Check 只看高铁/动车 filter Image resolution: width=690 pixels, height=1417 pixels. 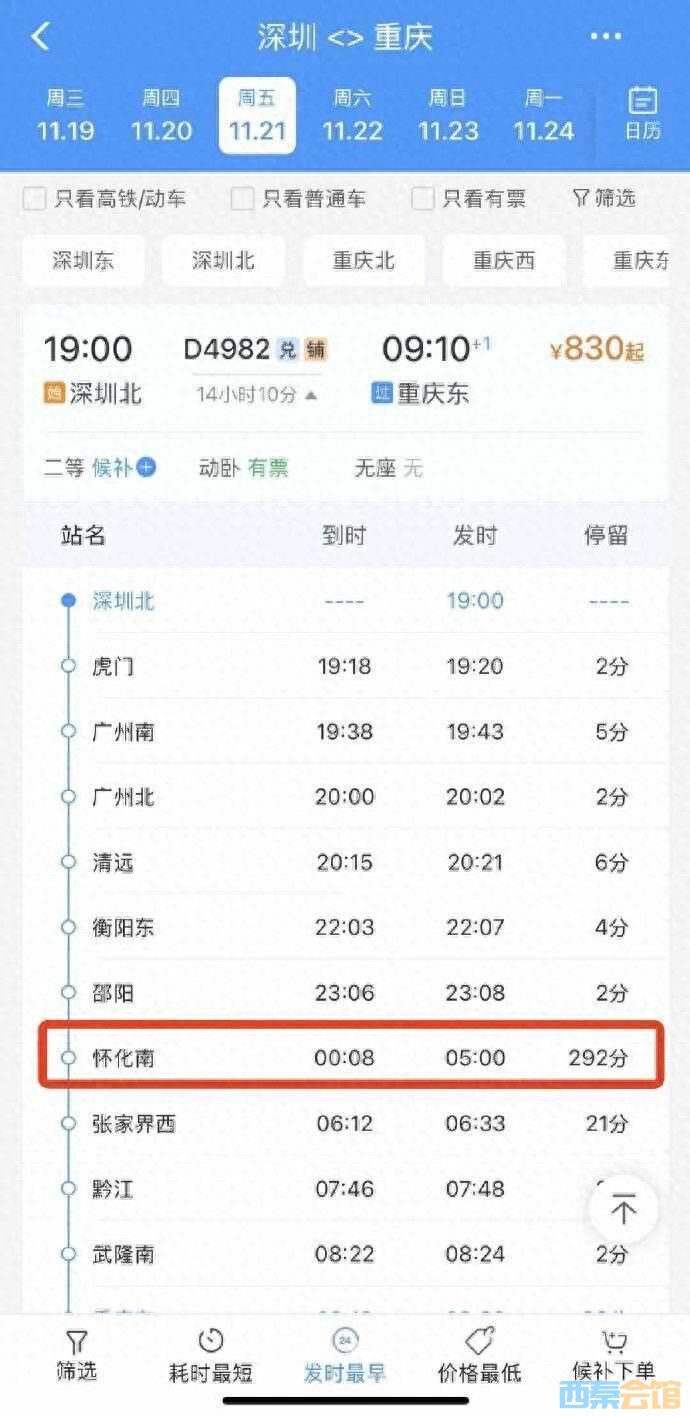coord(35,199)
